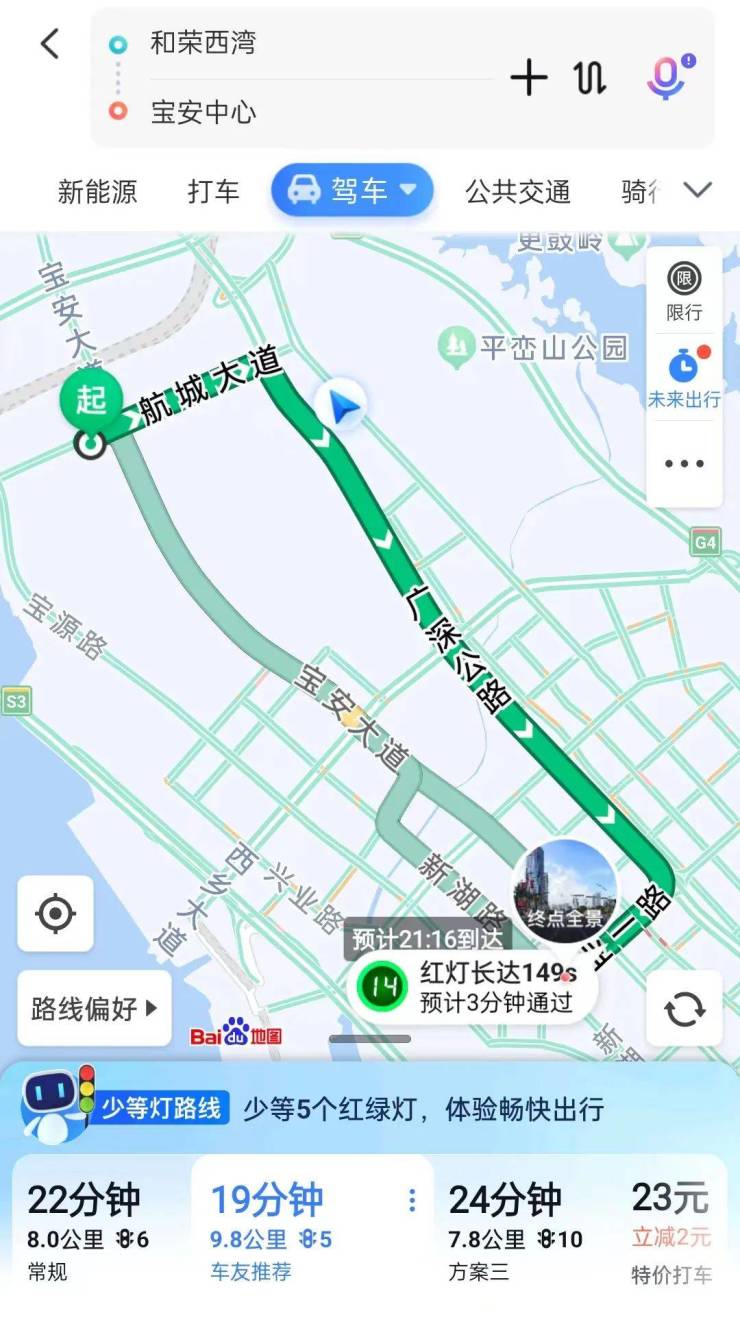
Task: Open 路线偏好 route preferences
Action: pyautogui.click(x=95, y=1008)
